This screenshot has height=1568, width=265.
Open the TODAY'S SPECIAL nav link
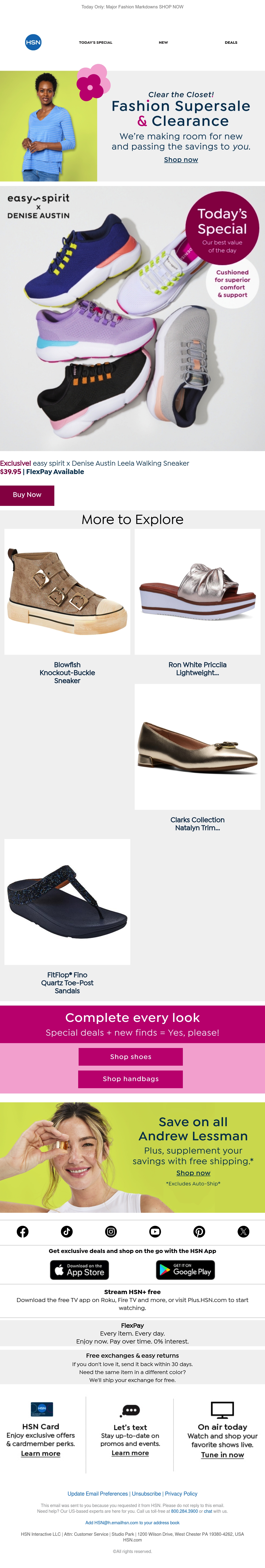coord(95,43)
